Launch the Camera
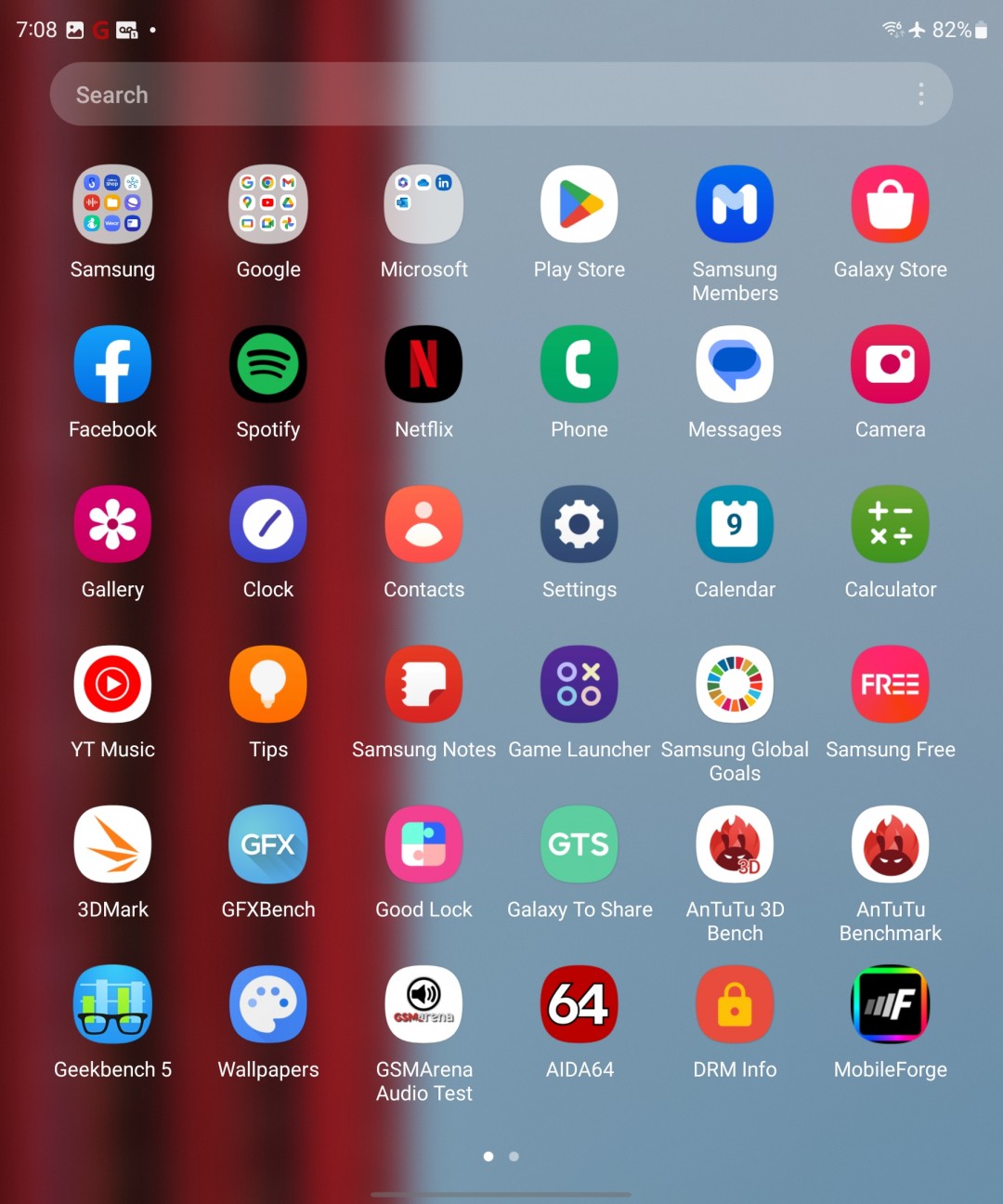 tap(890, 364)
